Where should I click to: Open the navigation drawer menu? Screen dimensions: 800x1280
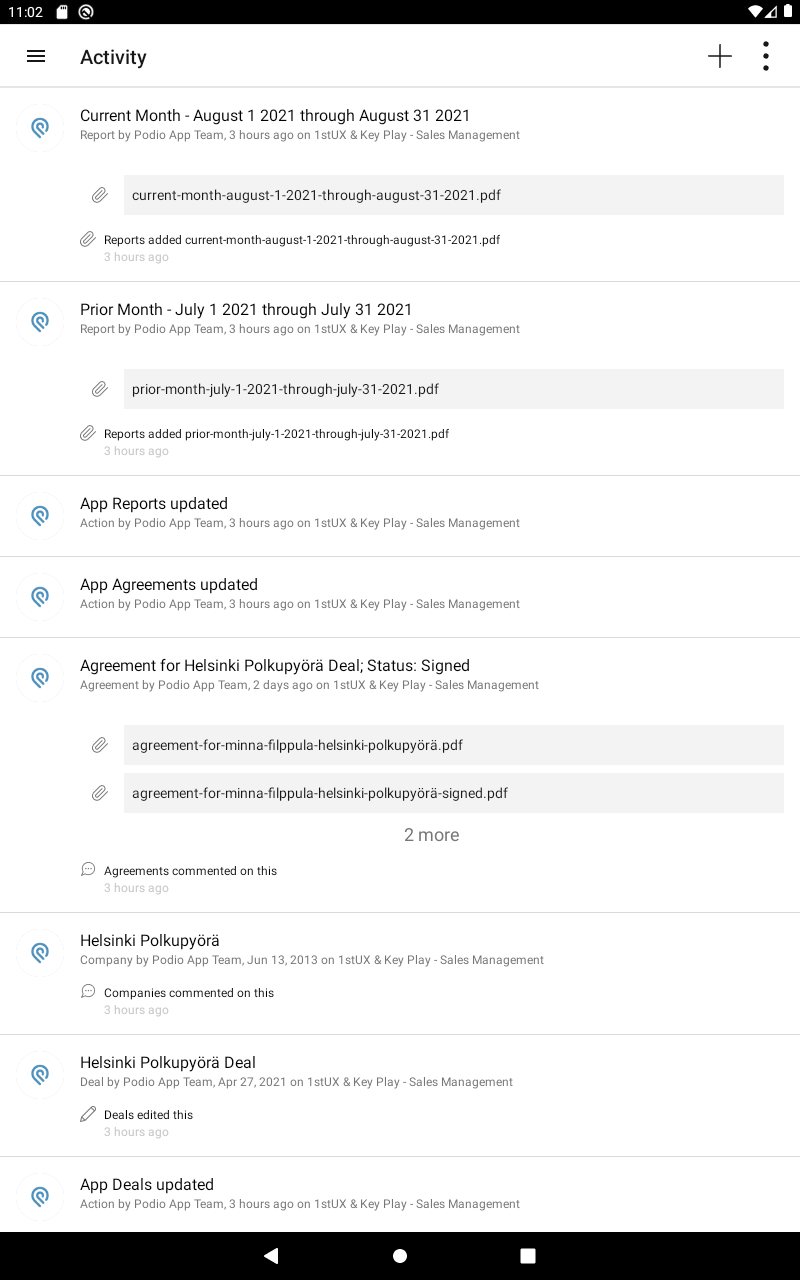click(36, 57)
